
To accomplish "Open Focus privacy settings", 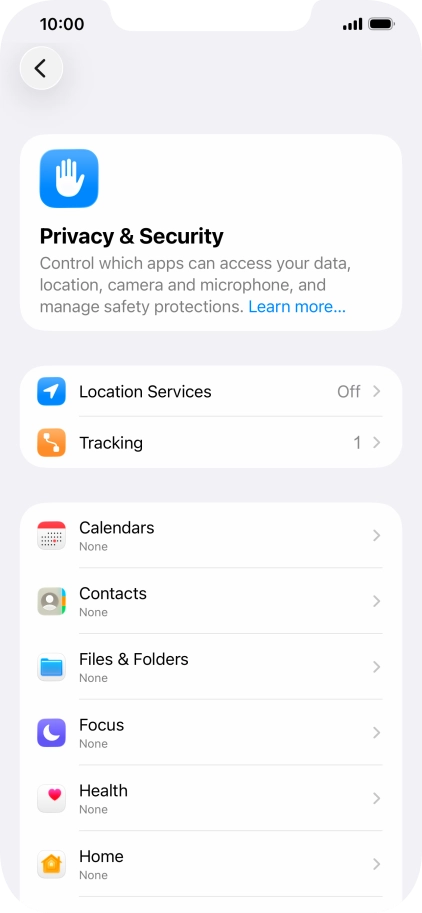I will (211, 732).
